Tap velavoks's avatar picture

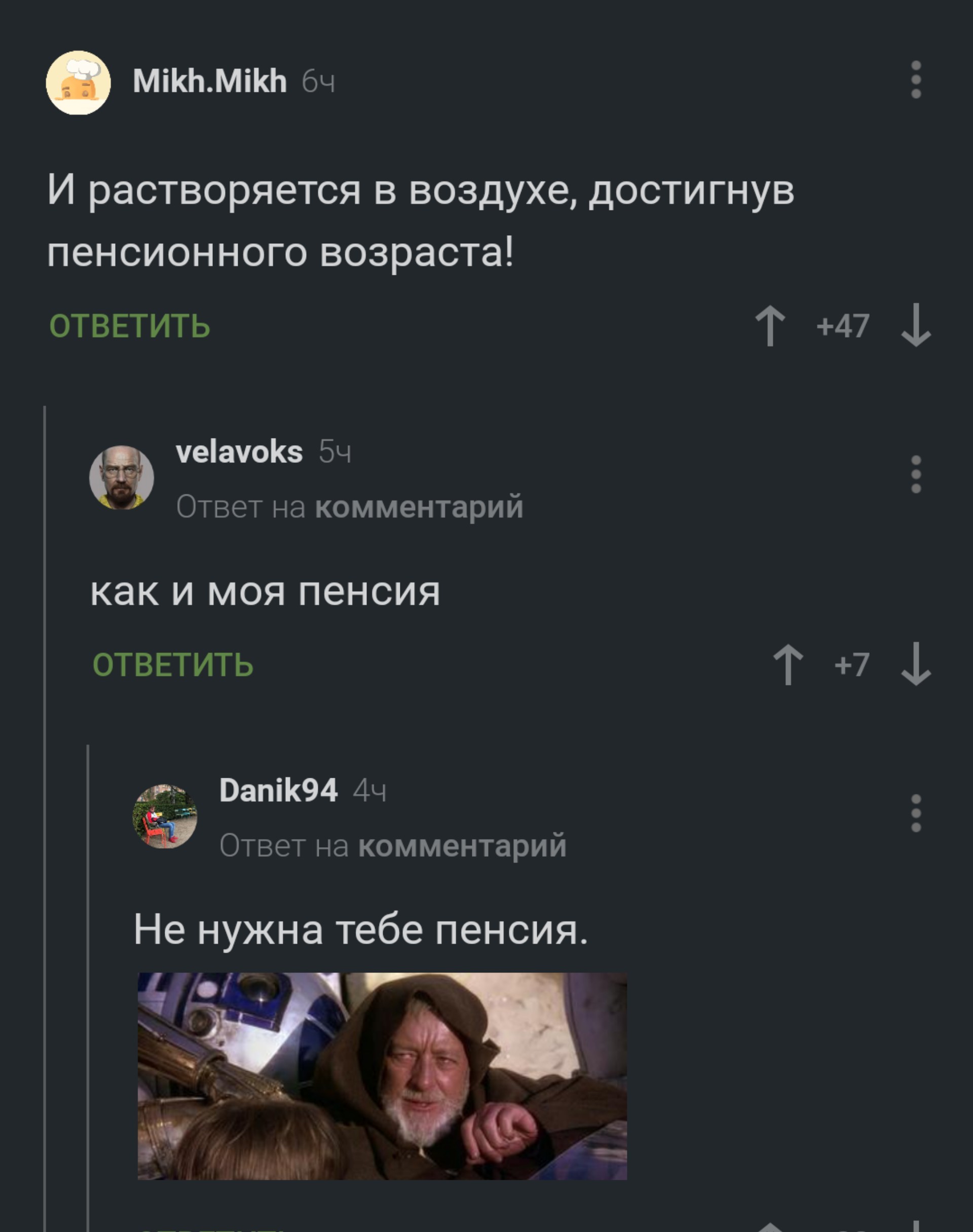pyautogui.click(x=121, y=478)
